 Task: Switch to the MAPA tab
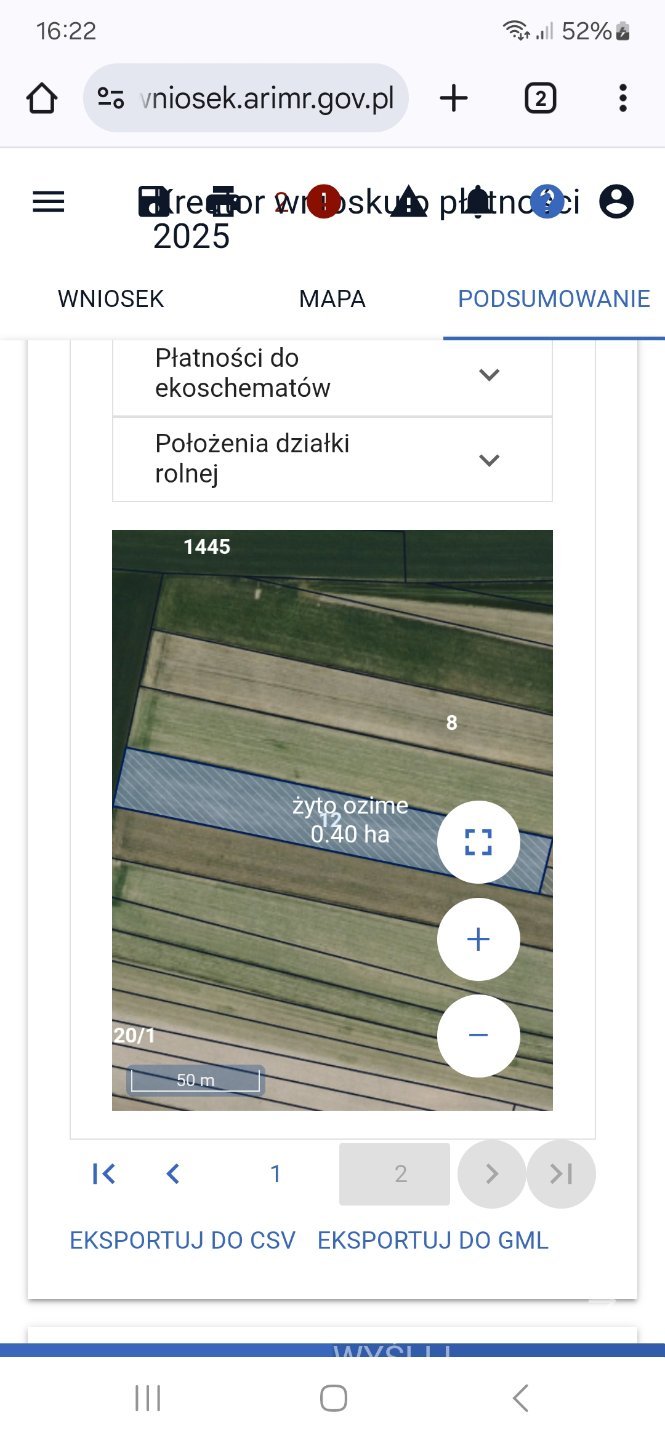point(332,299)
